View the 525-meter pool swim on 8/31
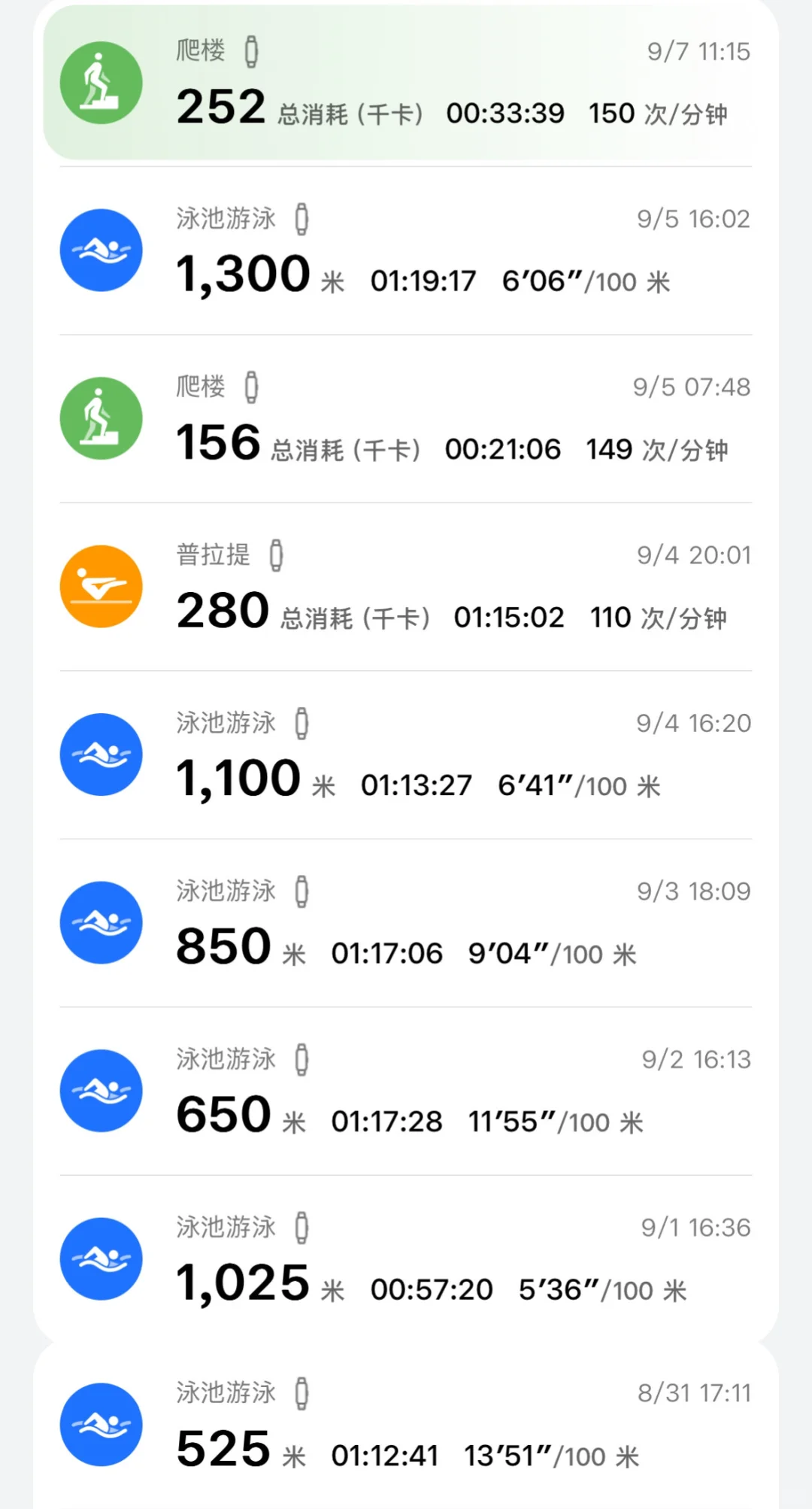Screen dimensions: 812x1509 [406, 1426]
